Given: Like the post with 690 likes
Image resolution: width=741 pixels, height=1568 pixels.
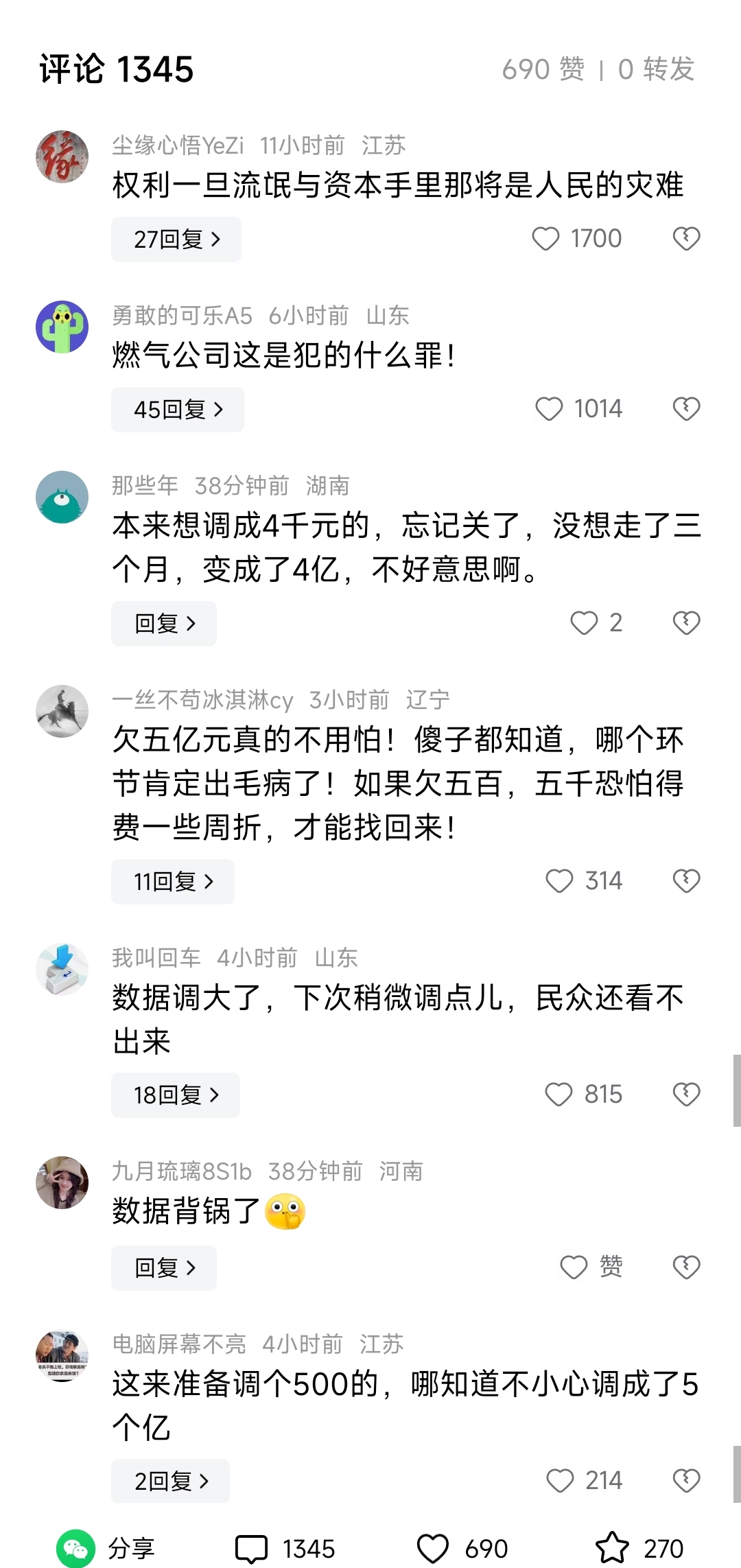Looking at the screenshot, I should 433,1549.
